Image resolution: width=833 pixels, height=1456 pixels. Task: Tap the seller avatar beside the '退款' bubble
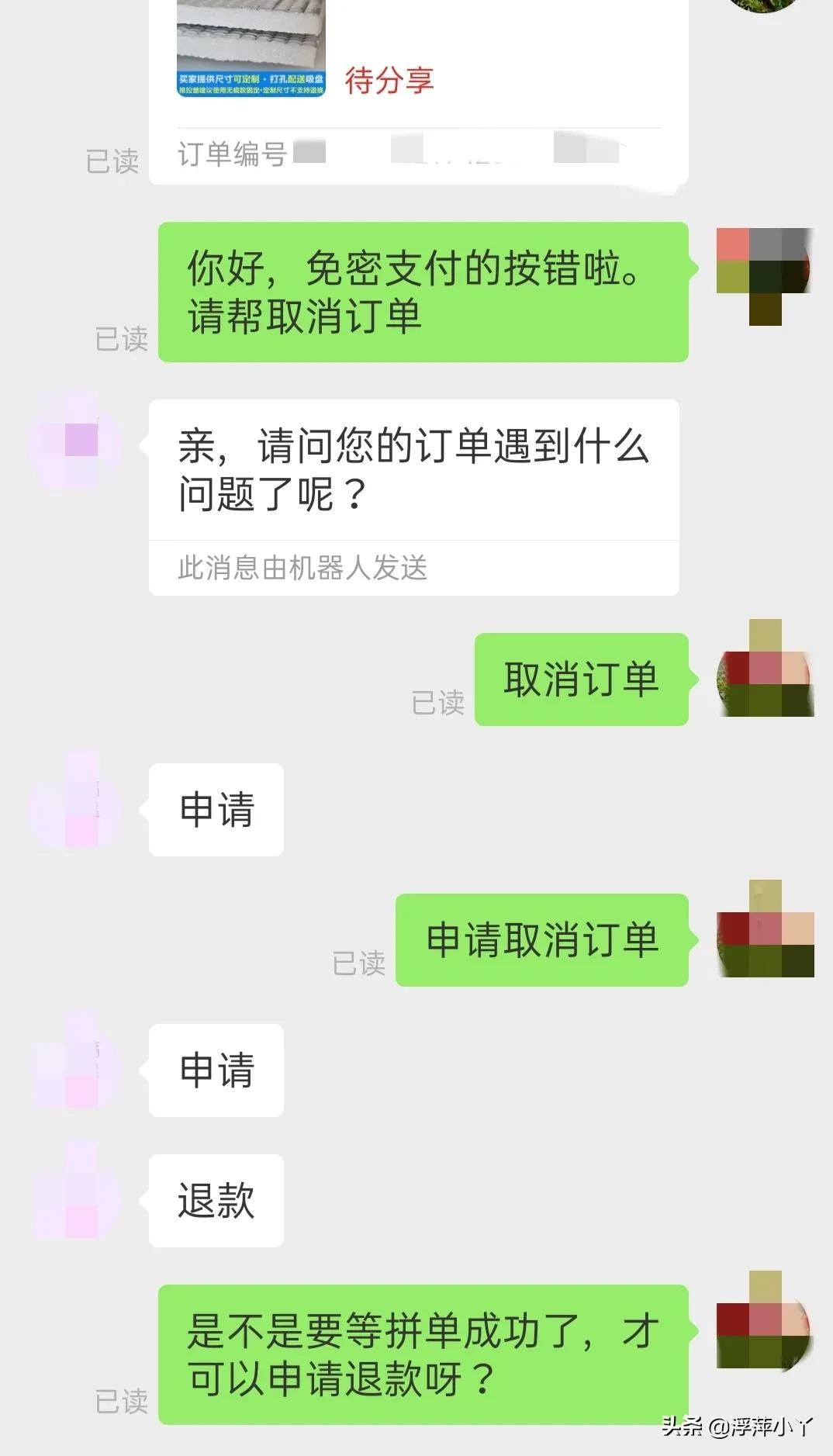coord(74,1198)
